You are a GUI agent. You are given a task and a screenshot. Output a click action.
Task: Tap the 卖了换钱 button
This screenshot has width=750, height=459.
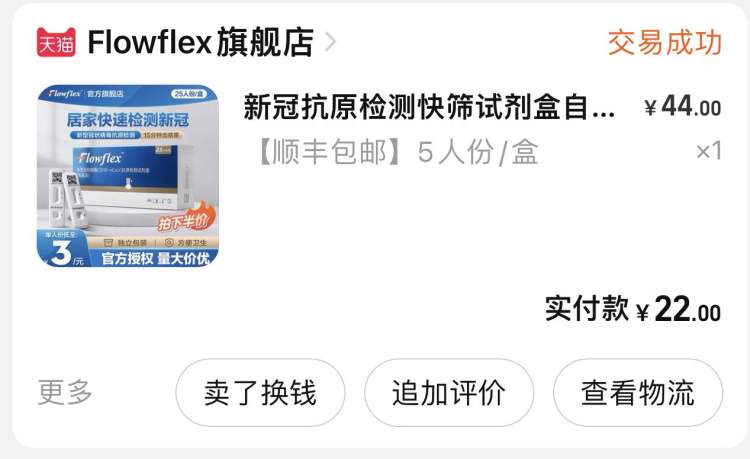coord(260,393)
